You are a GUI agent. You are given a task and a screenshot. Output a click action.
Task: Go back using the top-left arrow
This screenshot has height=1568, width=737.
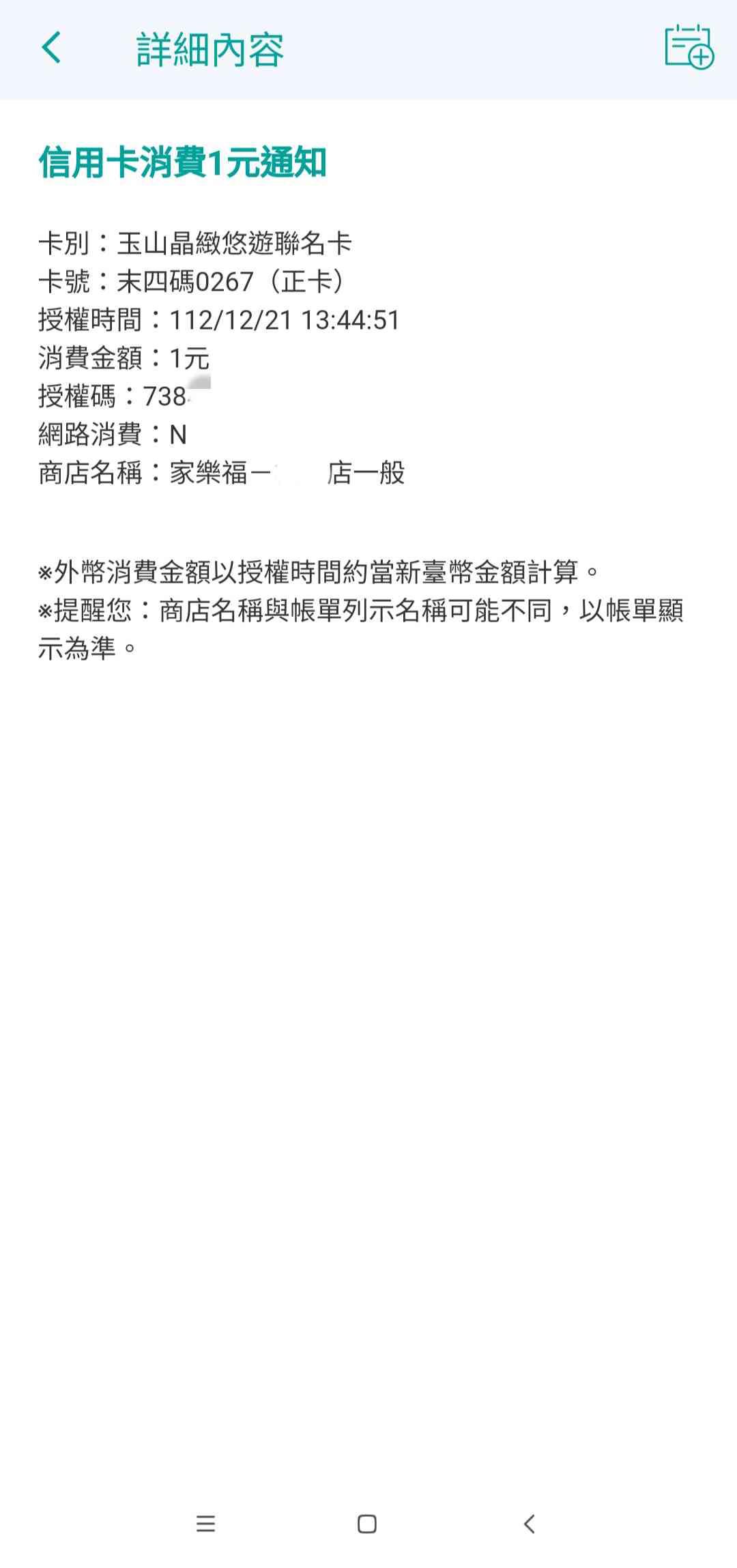(52, 48)
